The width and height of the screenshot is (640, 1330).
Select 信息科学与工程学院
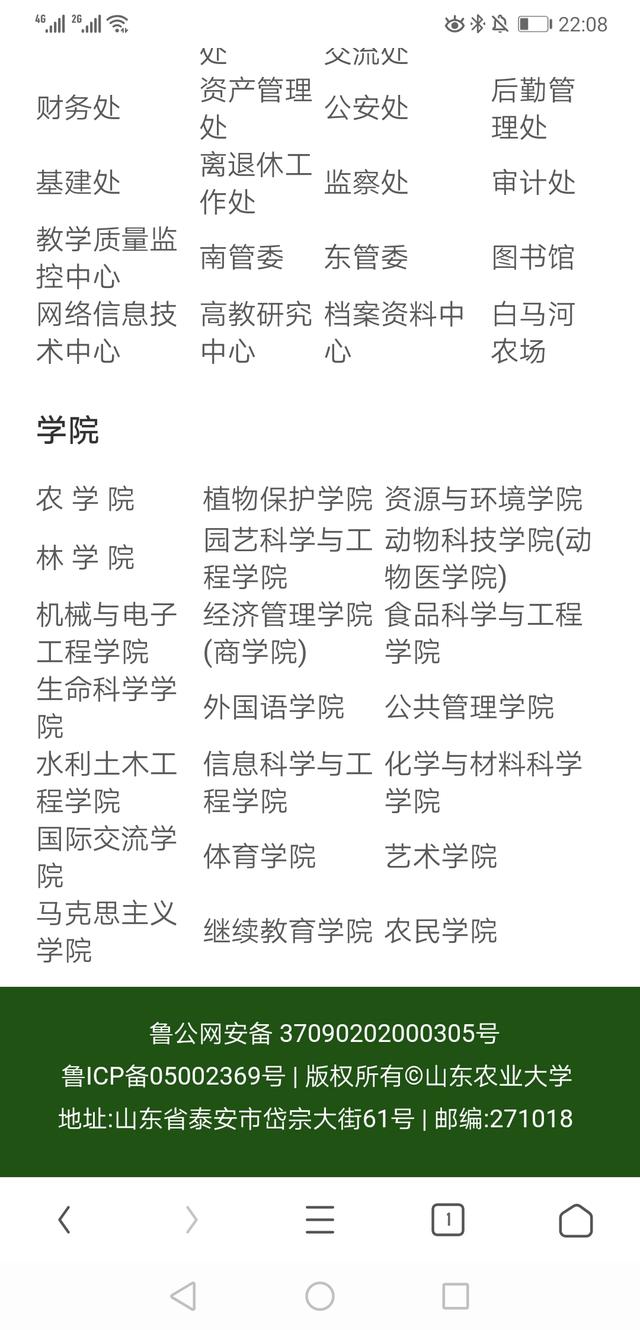288,782
